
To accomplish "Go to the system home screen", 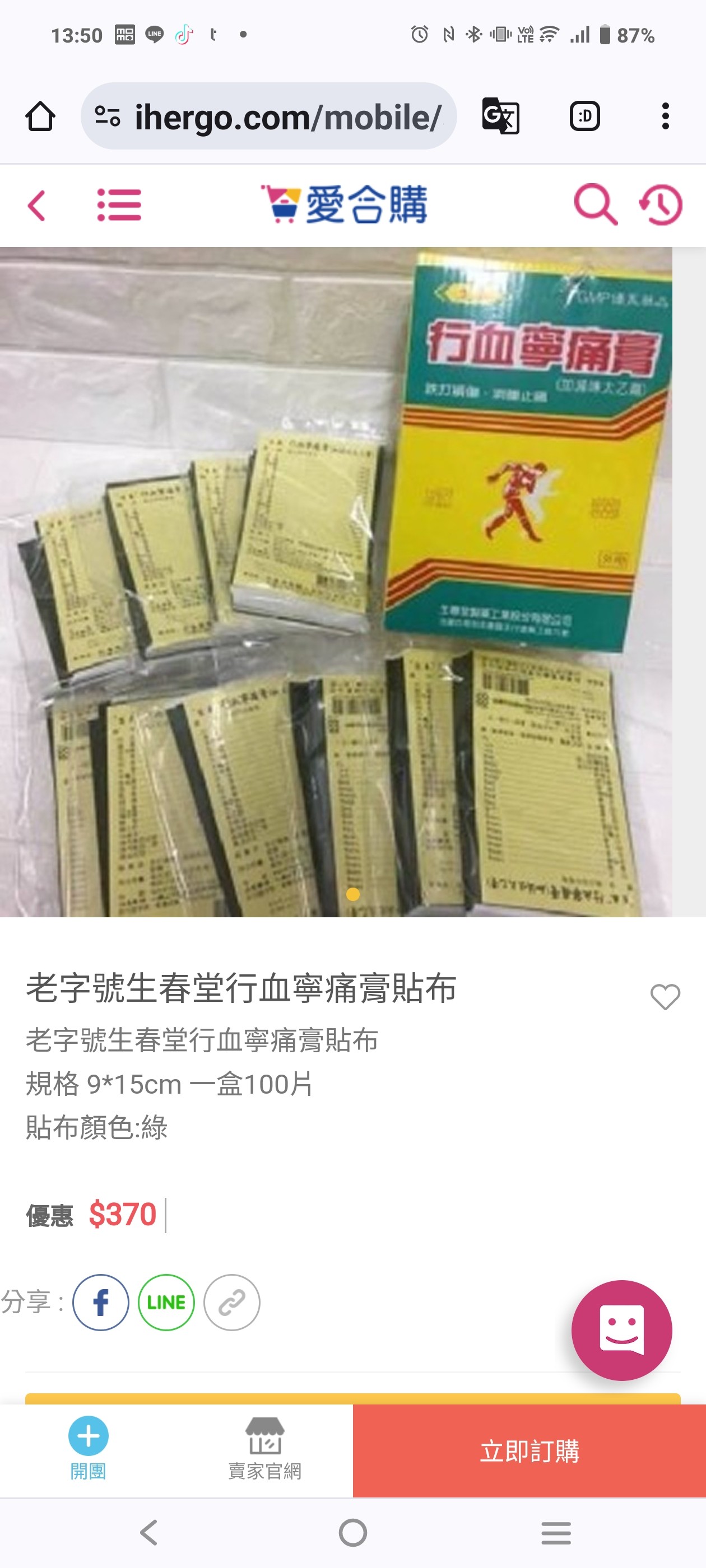I will pos(352,1533).
